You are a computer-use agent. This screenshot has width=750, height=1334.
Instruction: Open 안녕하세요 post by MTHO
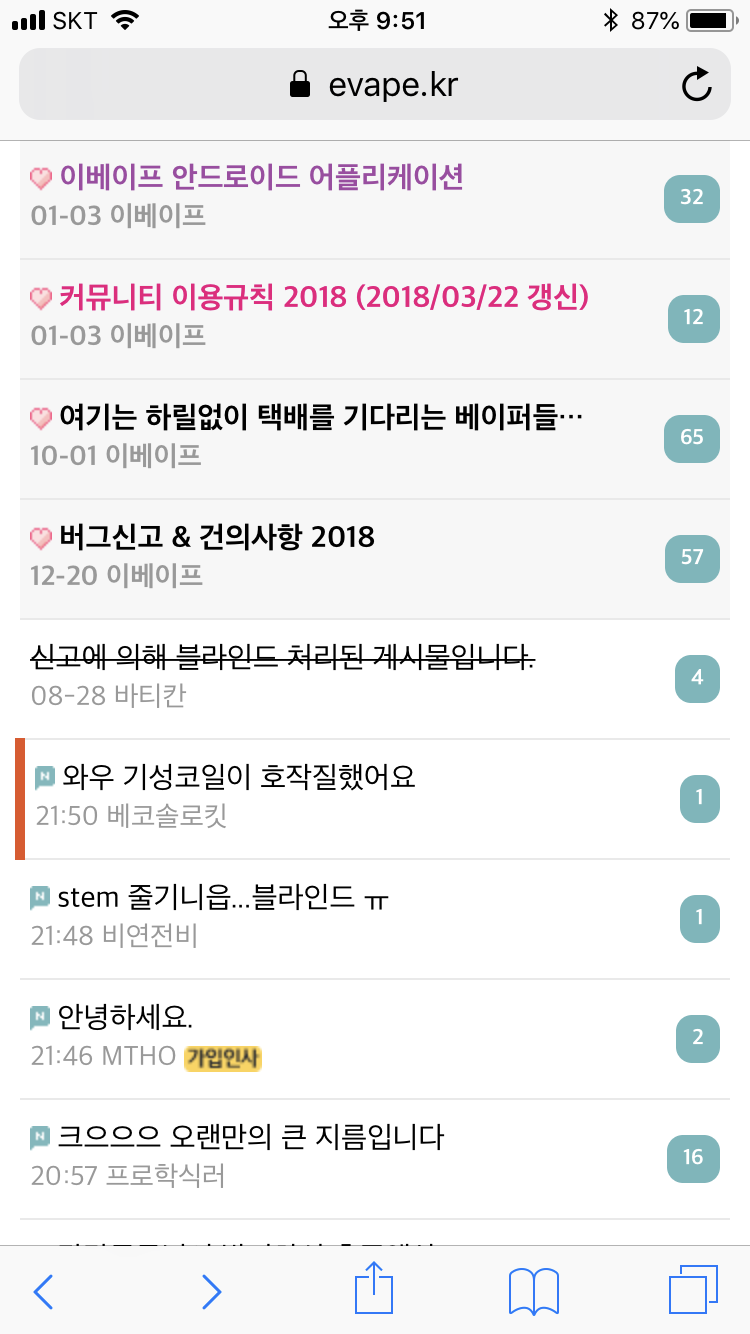pyautogui.click(x=125, y=1018)
